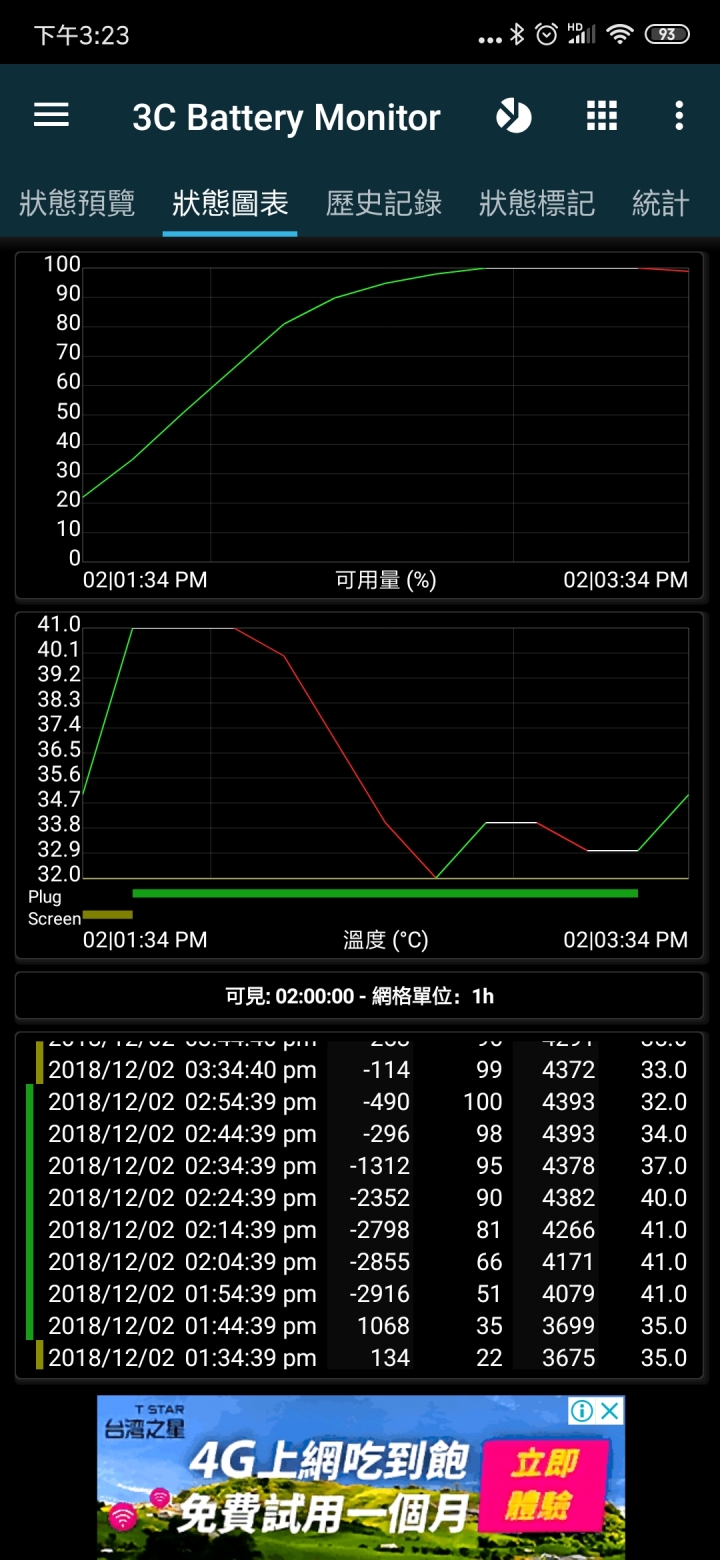Tap the 可見 02:00:00 grid unit bar
720x1560 pixels.
[x=360, y=996]
